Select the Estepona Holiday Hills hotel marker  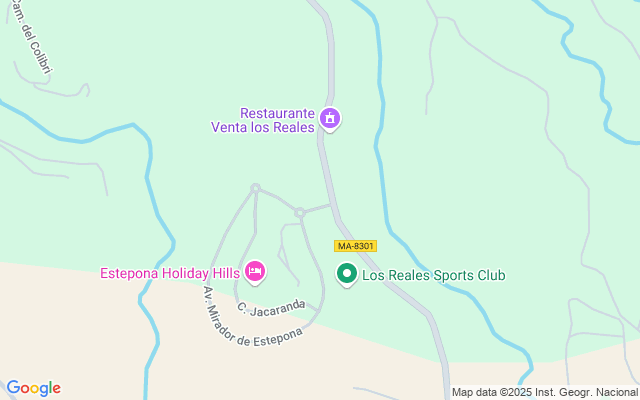point(255,272)
